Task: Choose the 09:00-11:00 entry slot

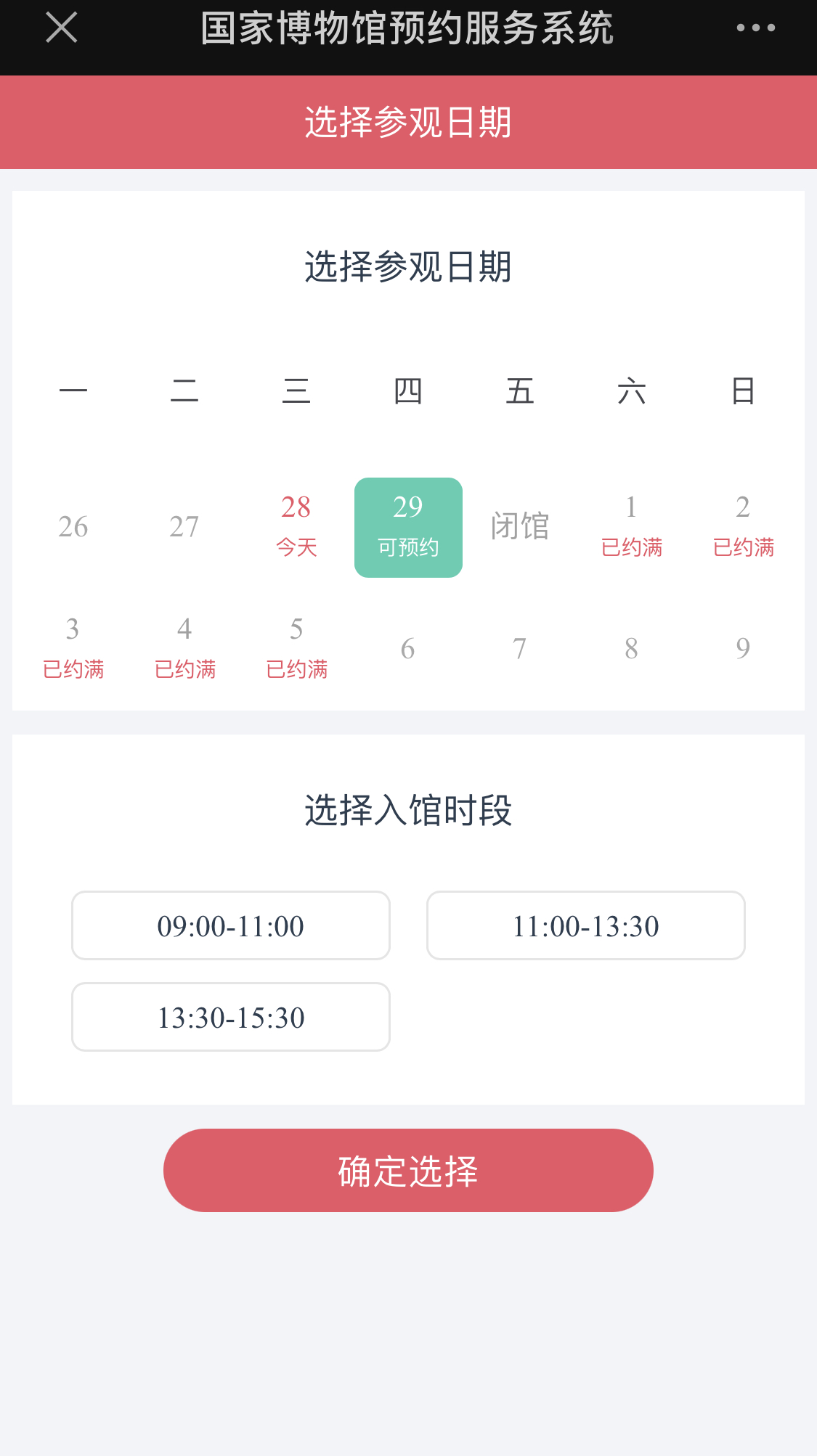Action: [231, 925]
